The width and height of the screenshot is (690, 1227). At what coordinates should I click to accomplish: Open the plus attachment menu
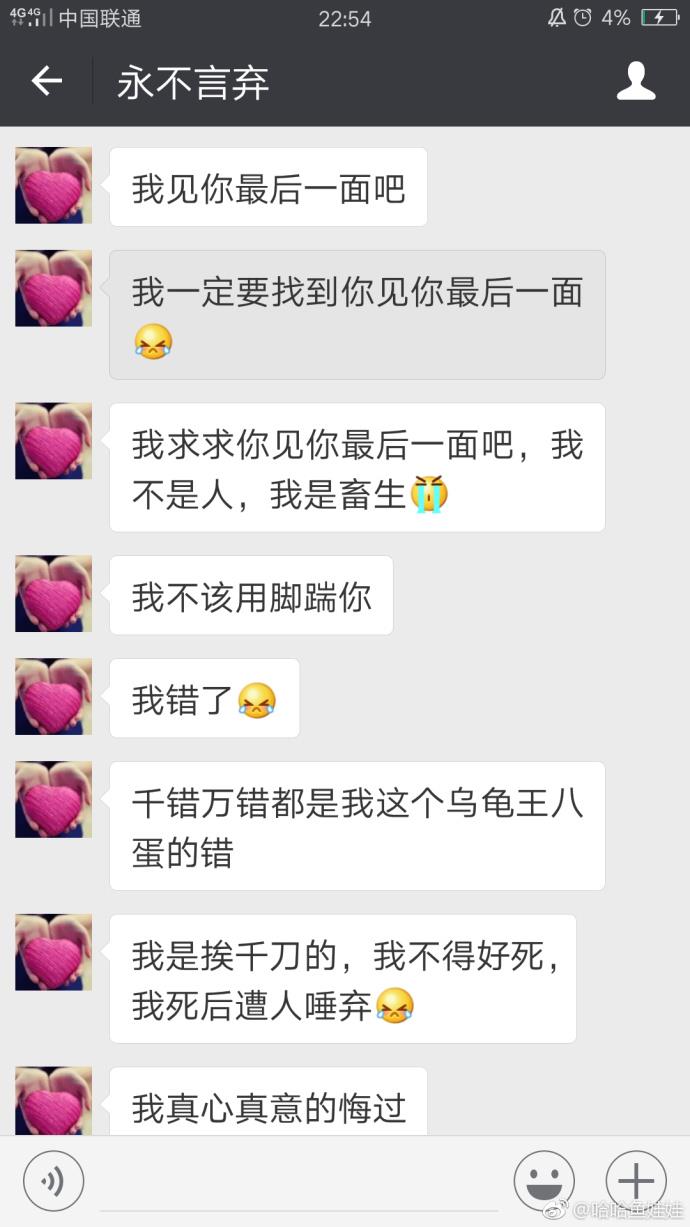pos(636,1180)
